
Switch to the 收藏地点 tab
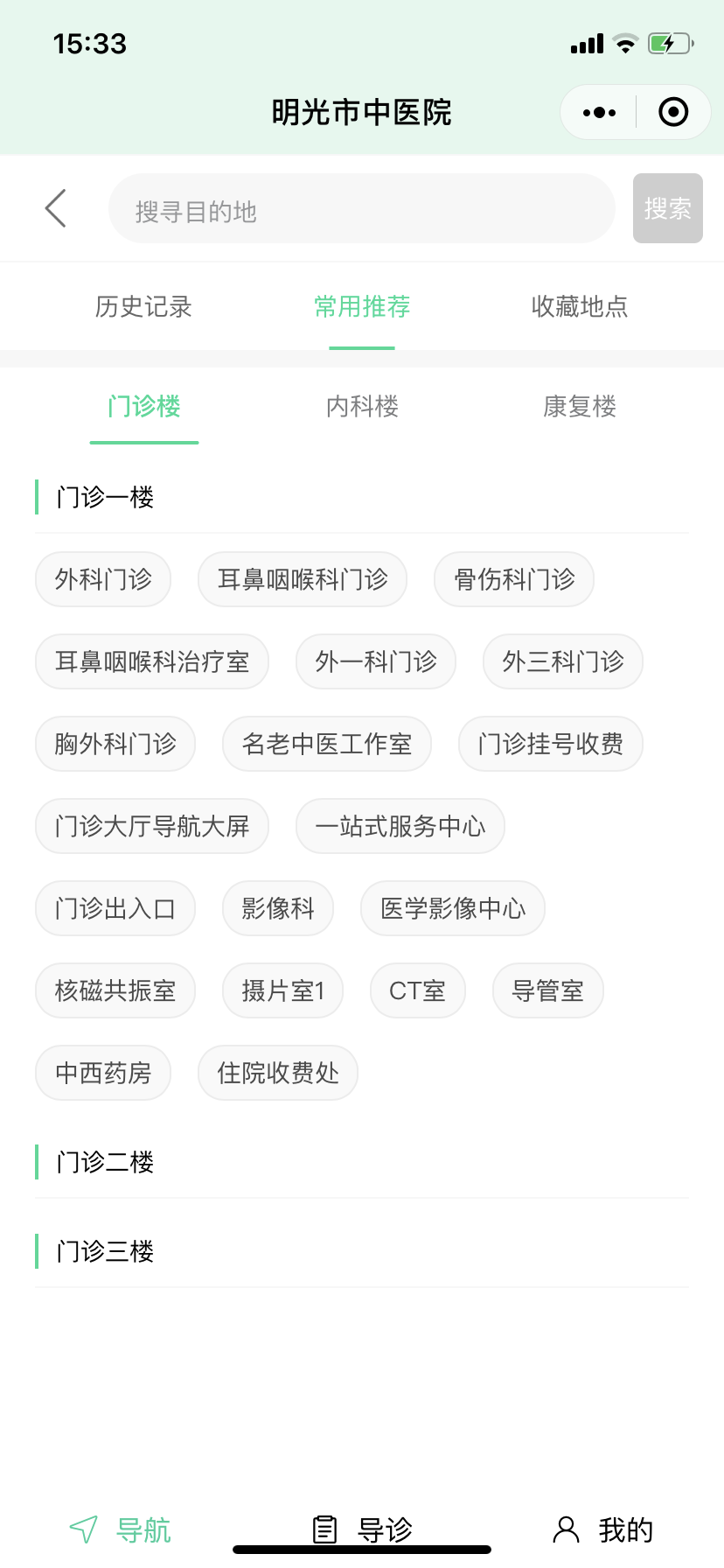tap(579, 307)
